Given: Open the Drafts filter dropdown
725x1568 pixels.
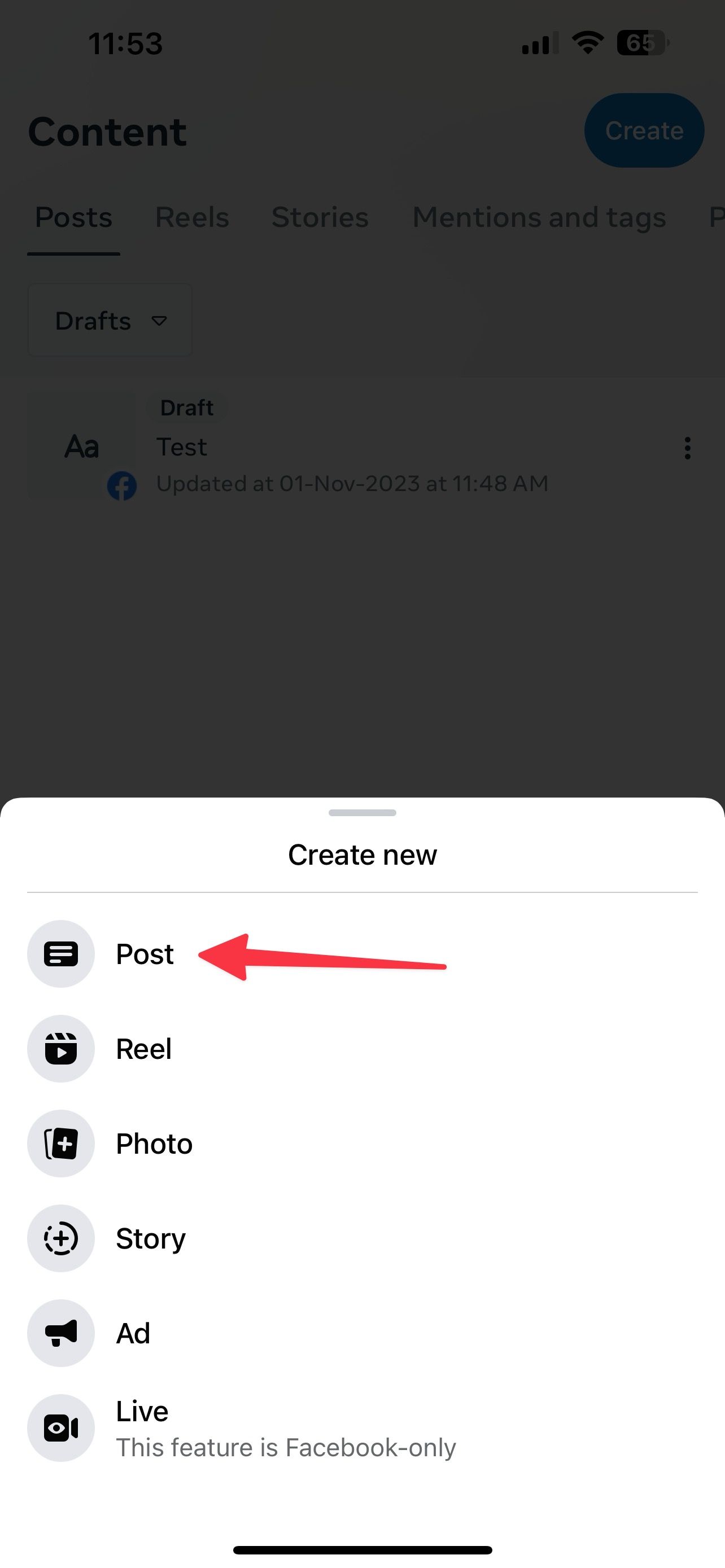Looking at the screenshot, I should coord(109,320).
